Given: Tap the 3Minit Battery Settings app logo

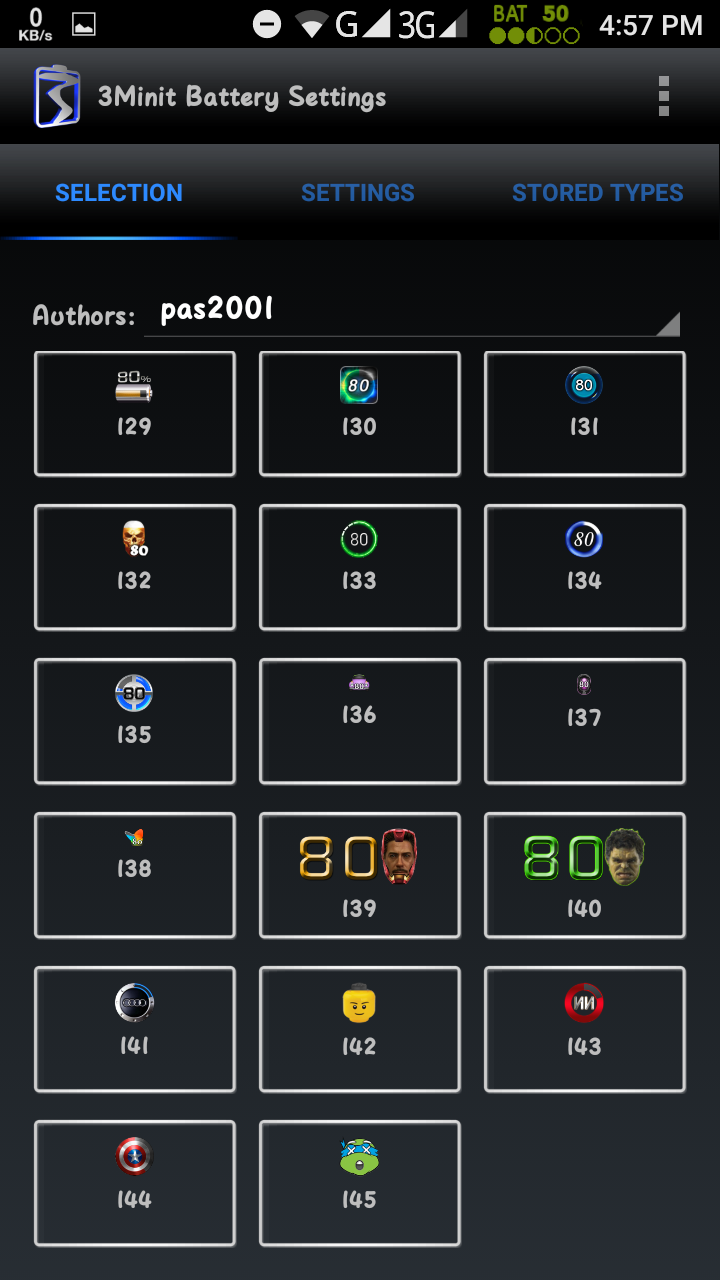Looking at the screenshot, I should click(x=57, y=96).
